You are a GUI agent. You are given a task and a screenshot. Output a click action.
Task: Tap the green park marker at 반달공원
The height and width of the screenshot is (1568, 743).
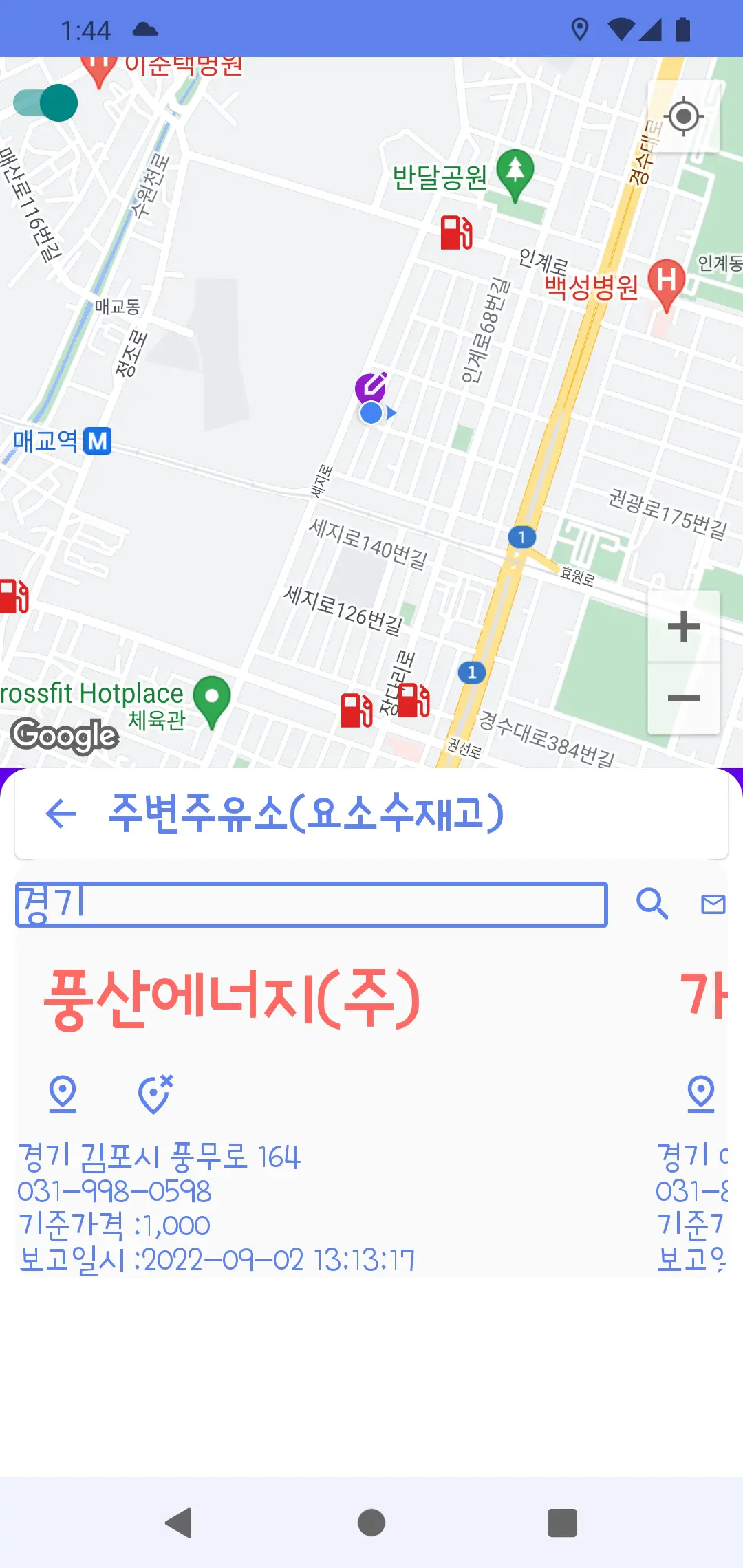coord(515,171)
